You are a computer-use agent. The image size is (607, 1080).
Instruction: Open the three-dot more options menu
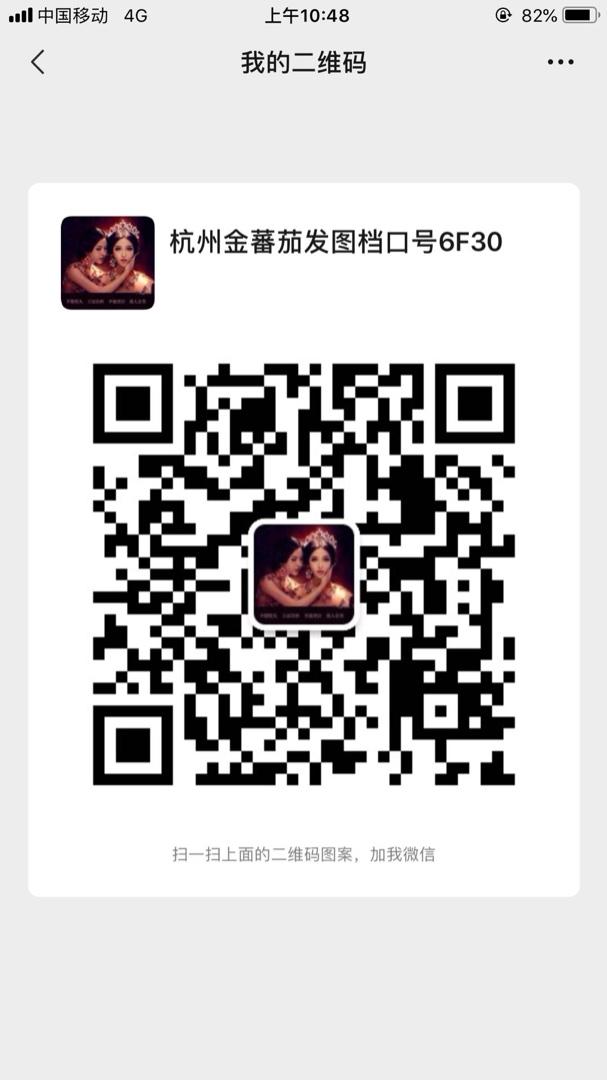tap(560, 63)
